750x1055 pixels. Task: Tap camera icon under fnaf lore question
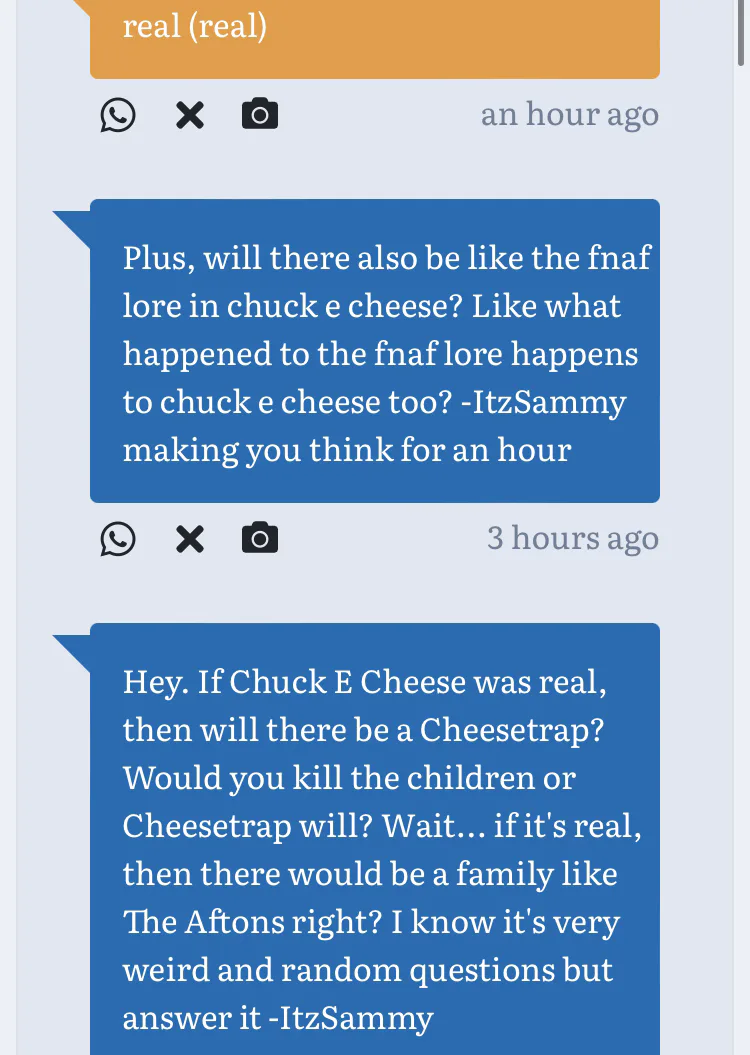point(260,539)
